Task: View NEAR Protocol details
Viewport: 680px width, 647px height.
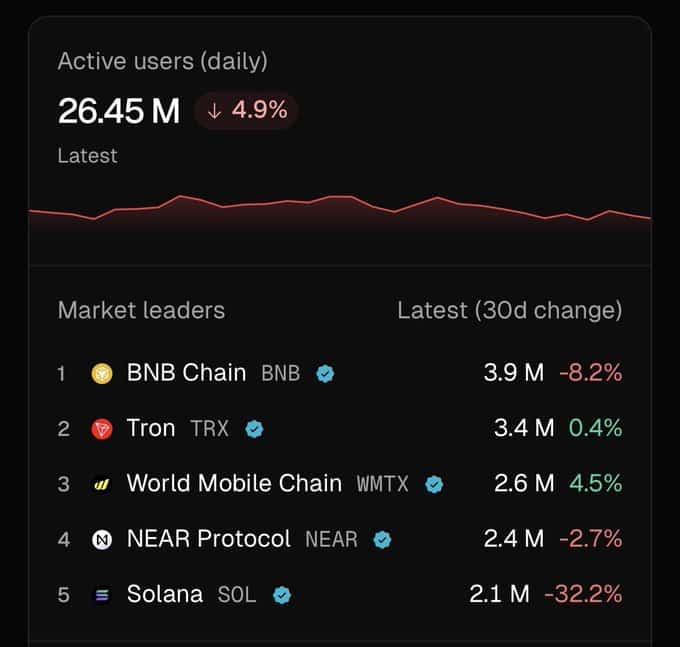Action: point(208,539)
